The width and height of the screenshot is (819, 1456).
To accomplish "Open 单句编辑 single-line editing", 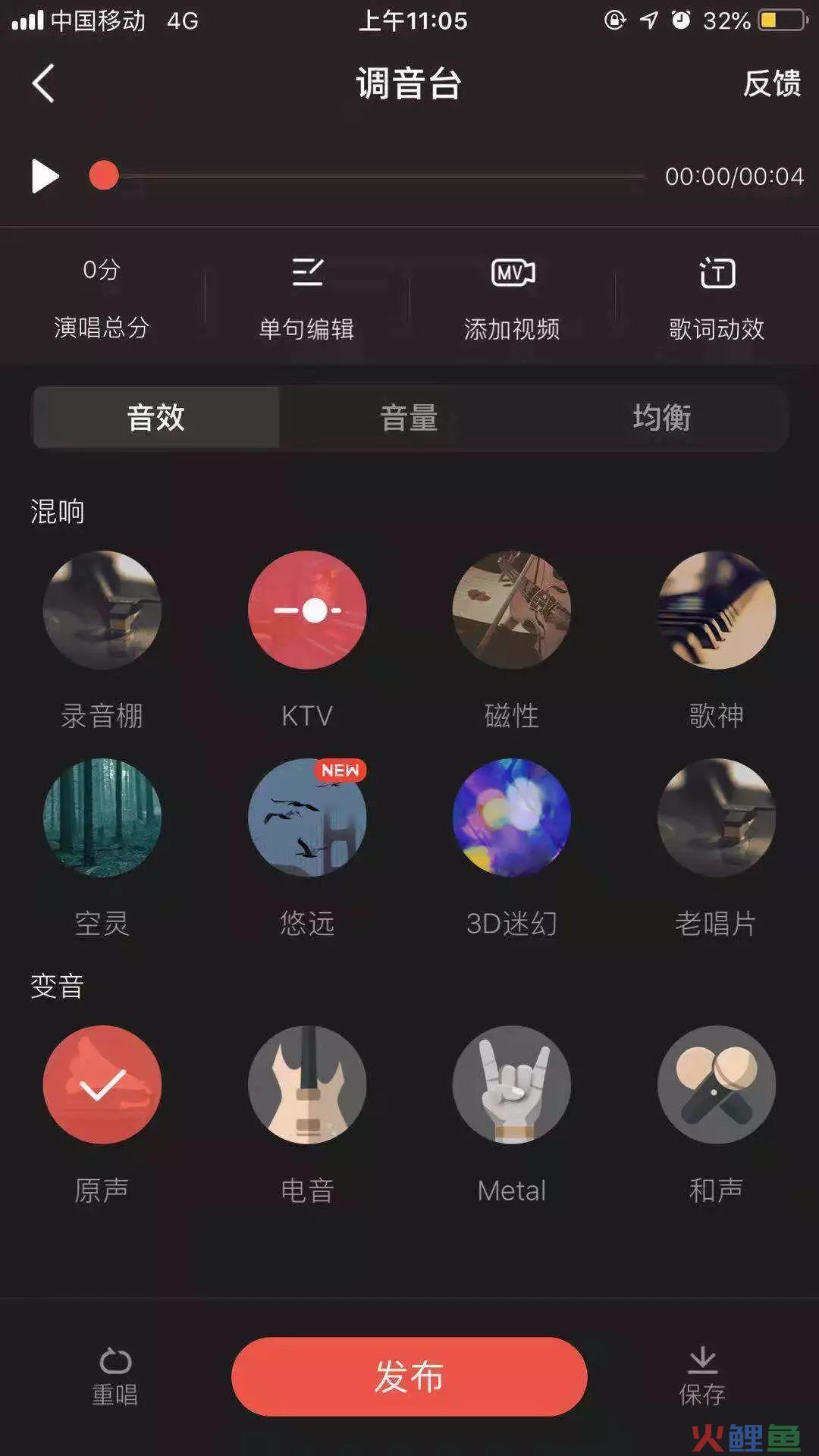I will 307,296.
